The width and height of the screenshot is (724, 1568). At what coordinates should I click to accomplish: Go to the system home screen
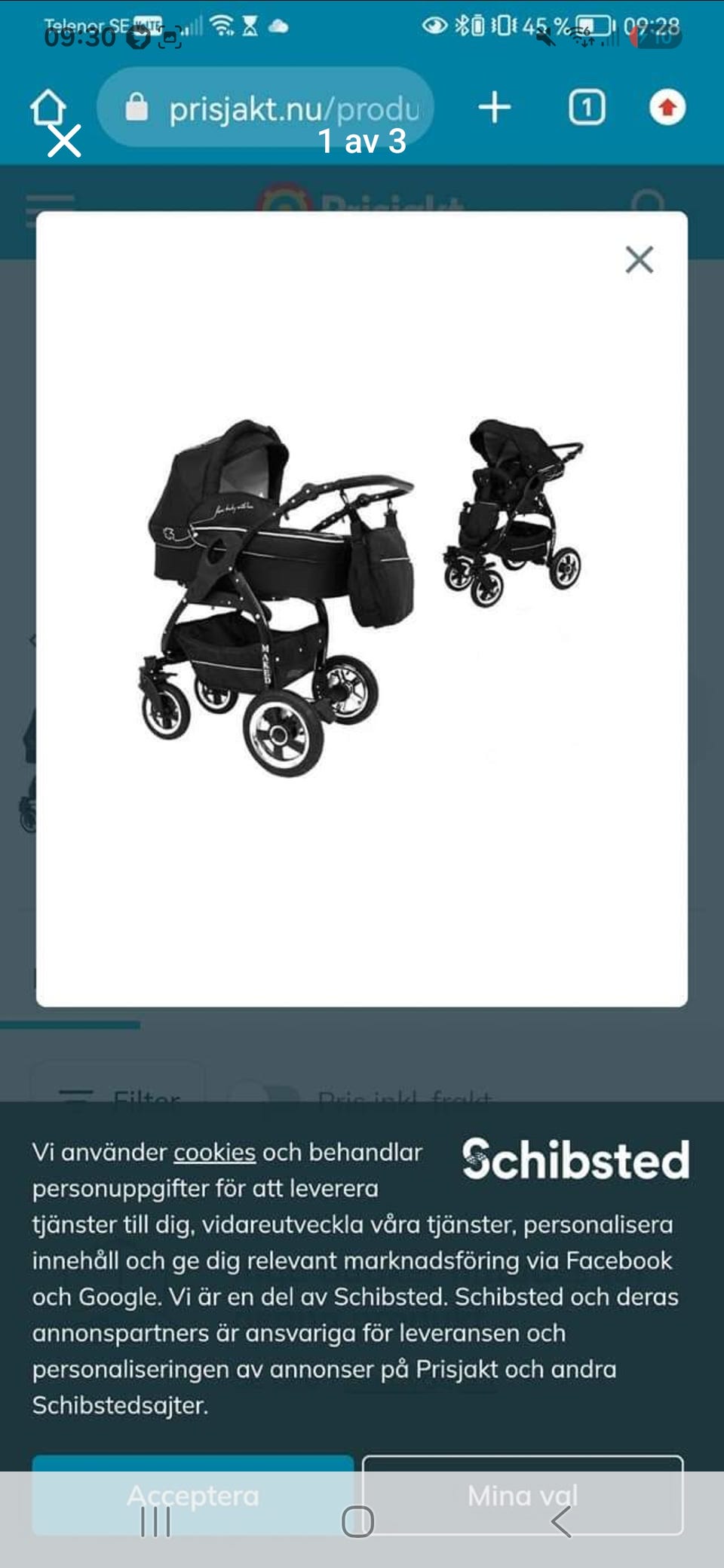[x=357, y=1521]
